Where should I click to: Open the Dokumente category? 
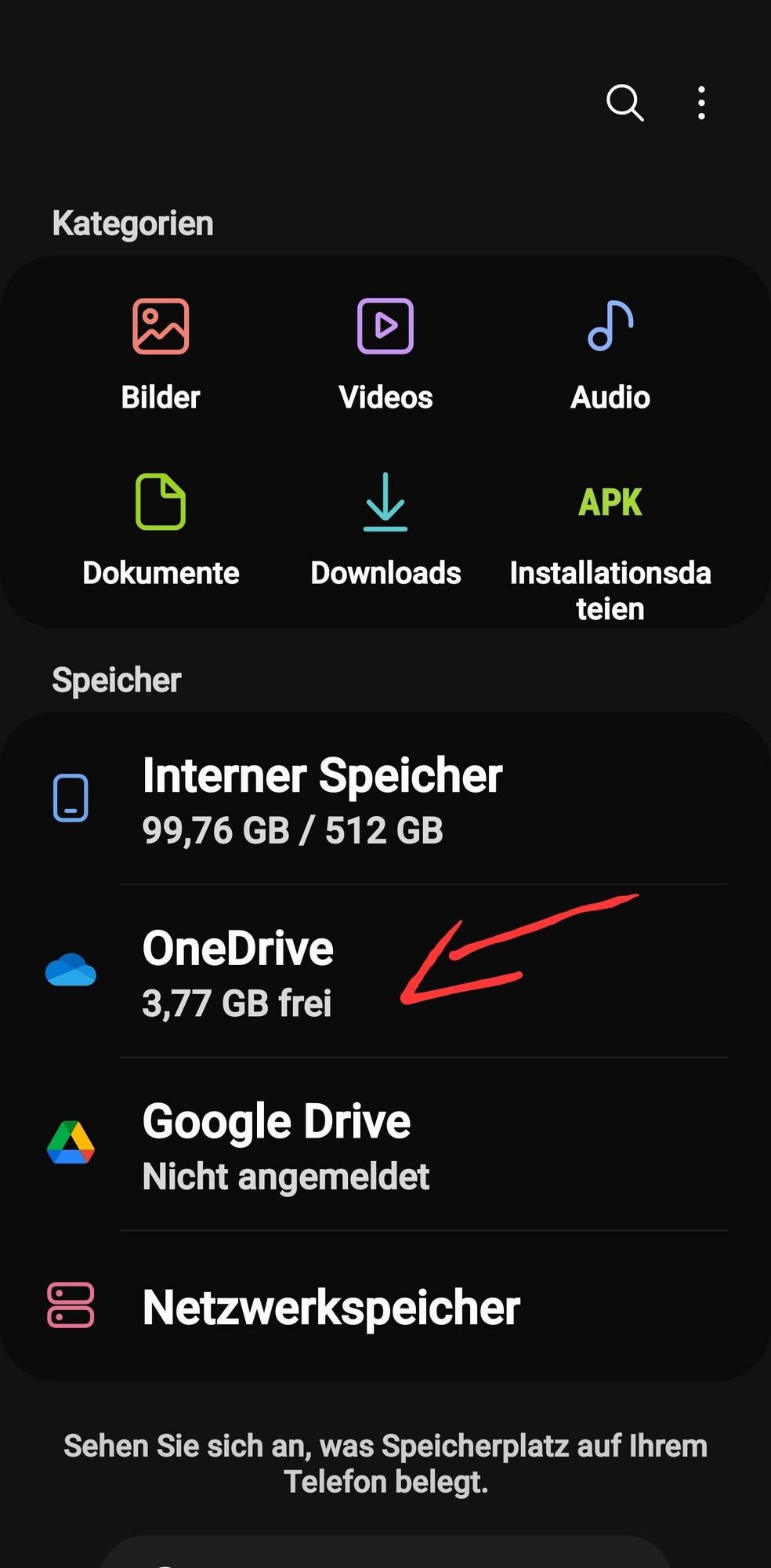point(161,529)
